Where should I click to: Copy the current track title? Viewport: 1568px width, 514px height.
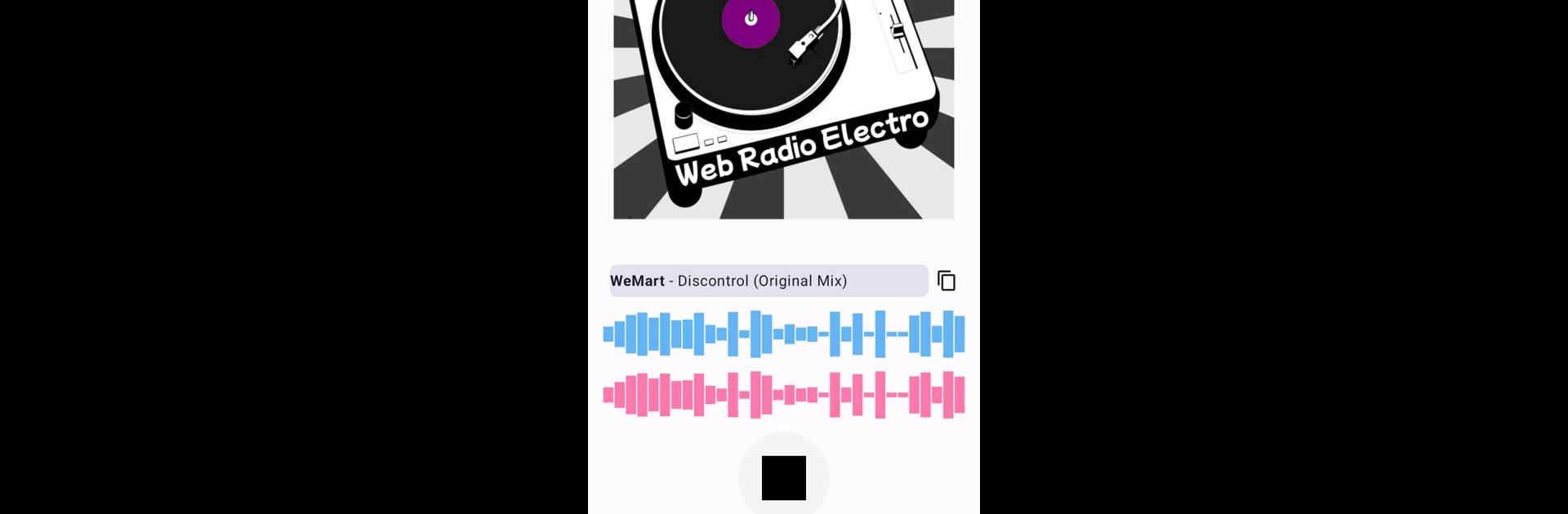click(x=947, y=281)
